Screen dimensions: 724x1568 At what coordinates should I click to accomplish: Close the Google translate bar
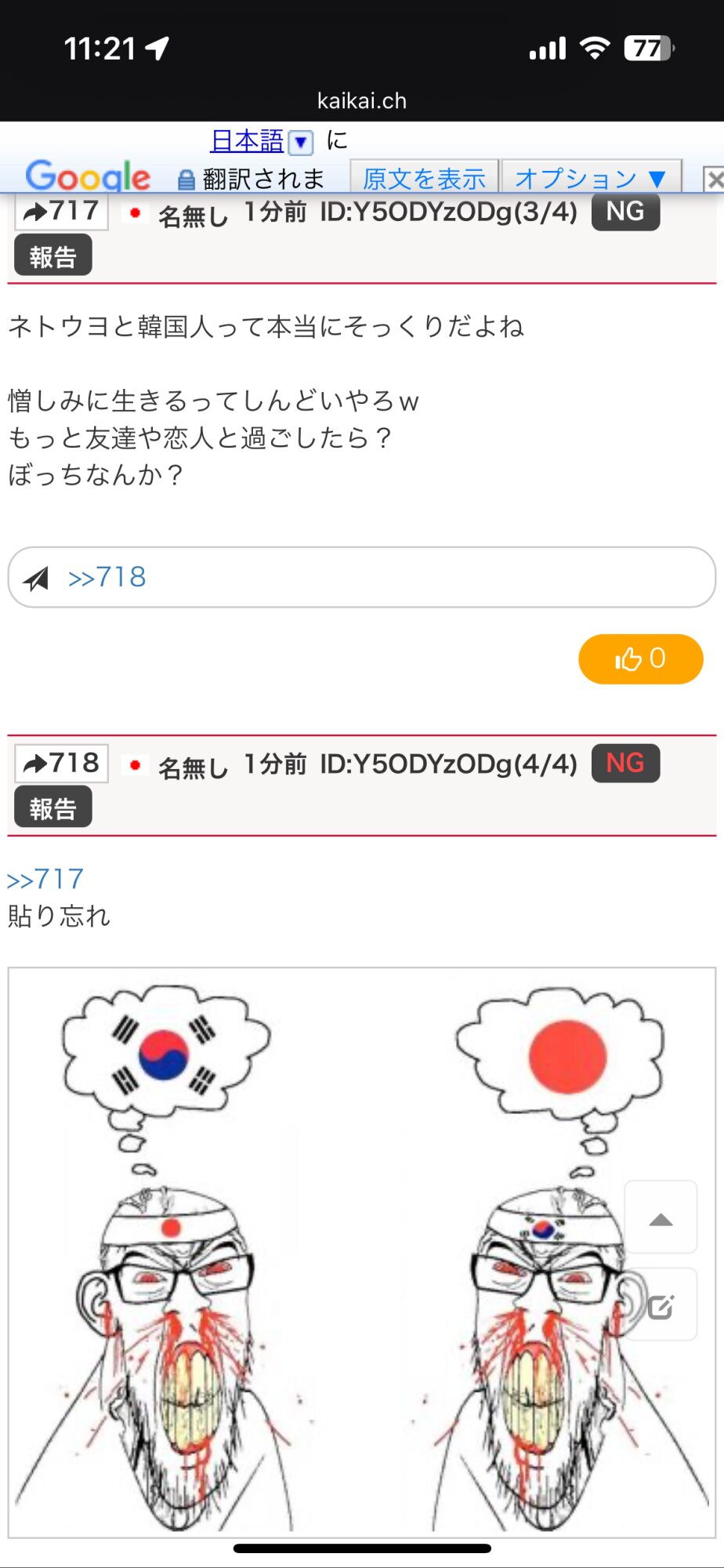714,180
